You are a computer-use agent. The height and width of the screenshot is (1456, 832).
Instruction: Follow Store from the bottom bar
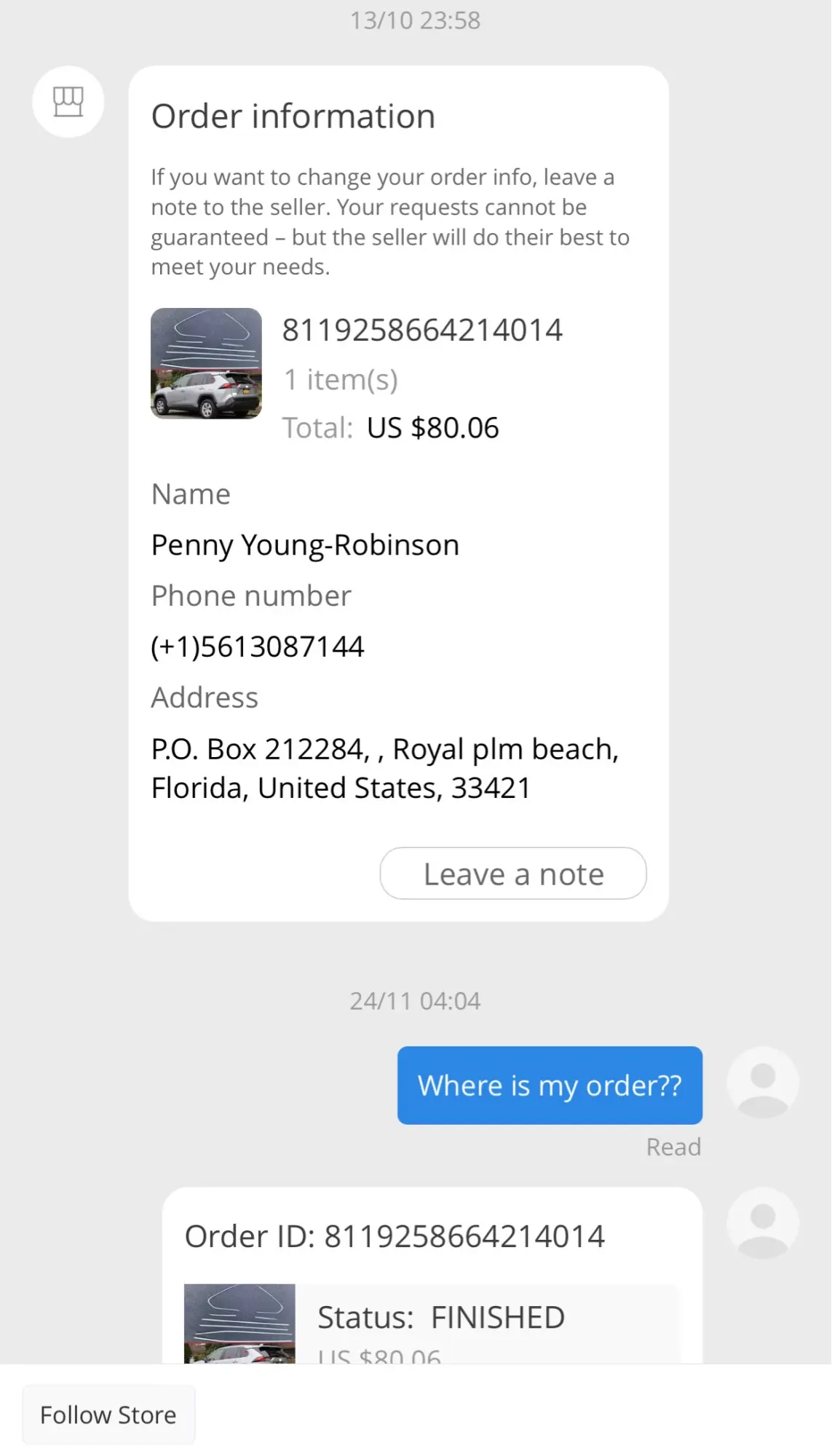tap(108, 1415)
